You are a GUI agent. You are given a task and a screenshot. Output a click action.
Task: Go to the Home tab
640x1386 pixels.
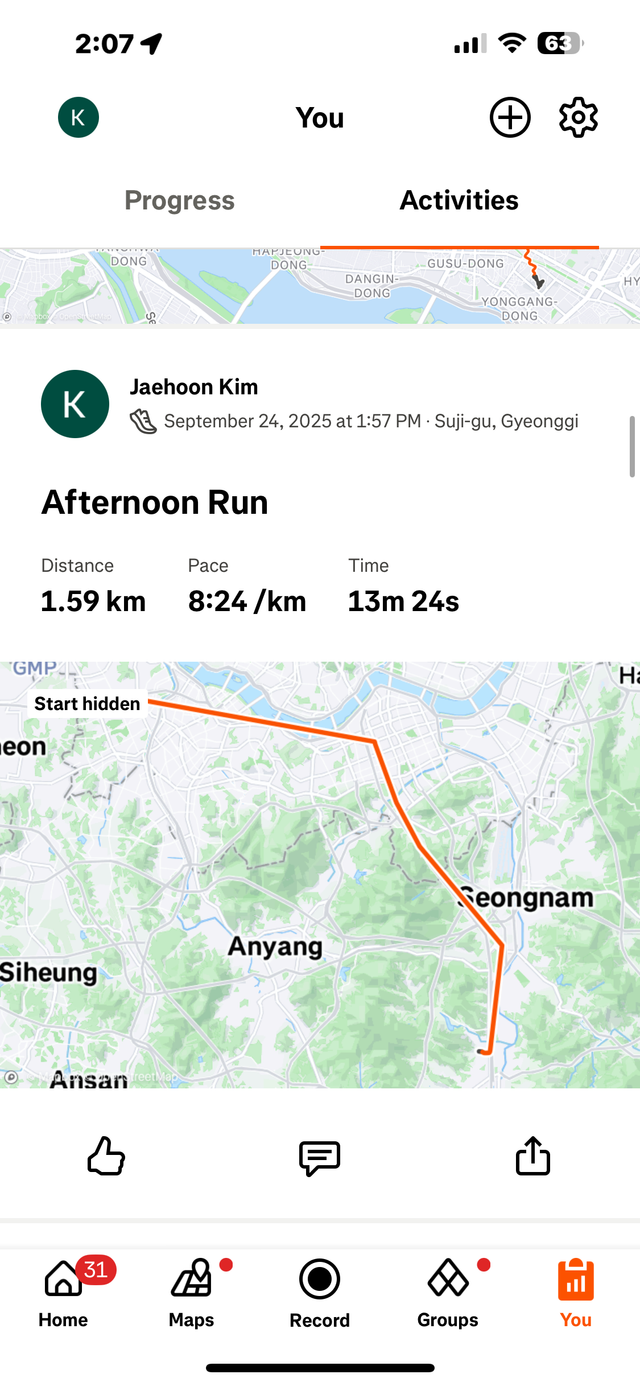click(63, 1292)
